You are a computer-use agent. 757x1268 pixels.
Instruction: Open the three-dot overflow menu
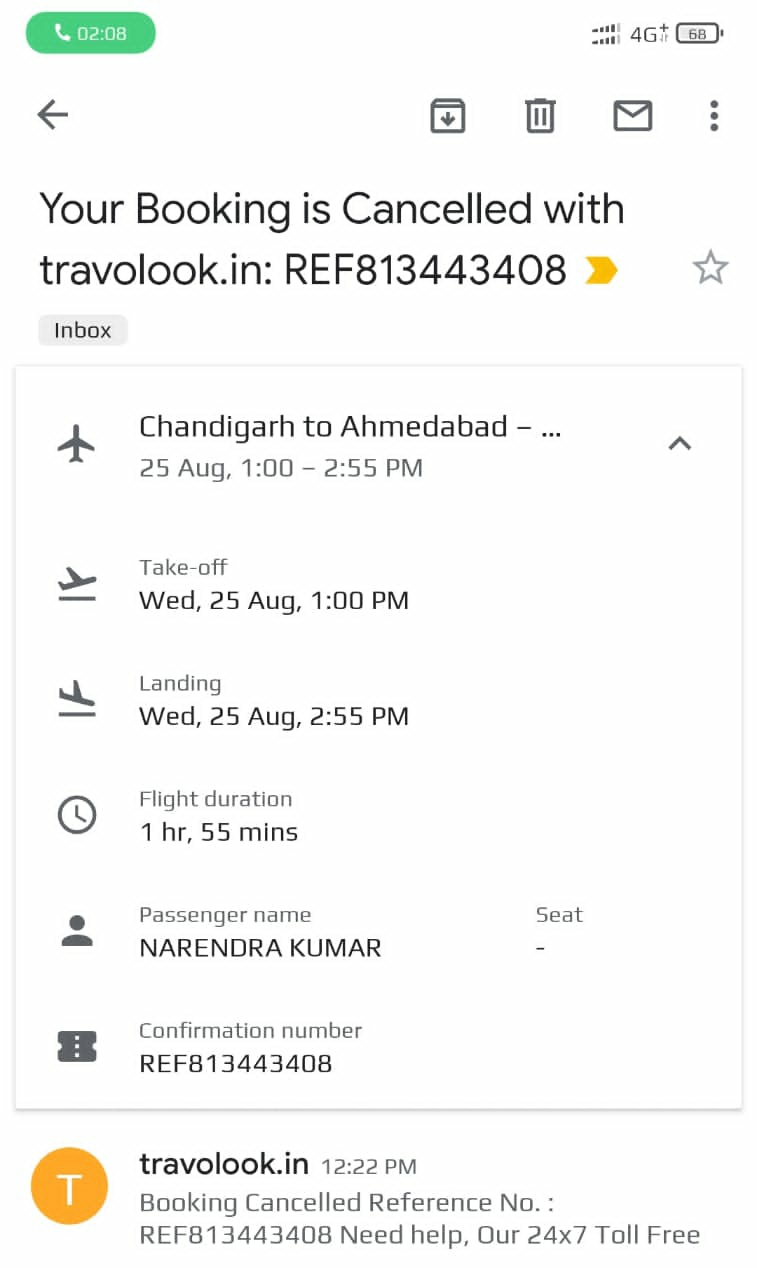(713, 116)
